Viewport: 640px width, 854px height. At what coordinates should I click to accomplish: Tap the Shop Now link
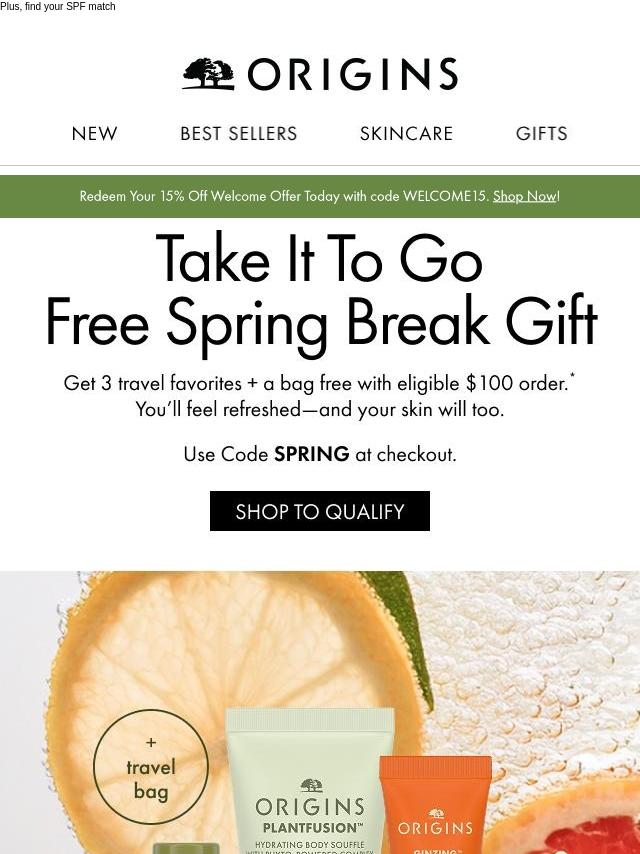tap(524, 196)
